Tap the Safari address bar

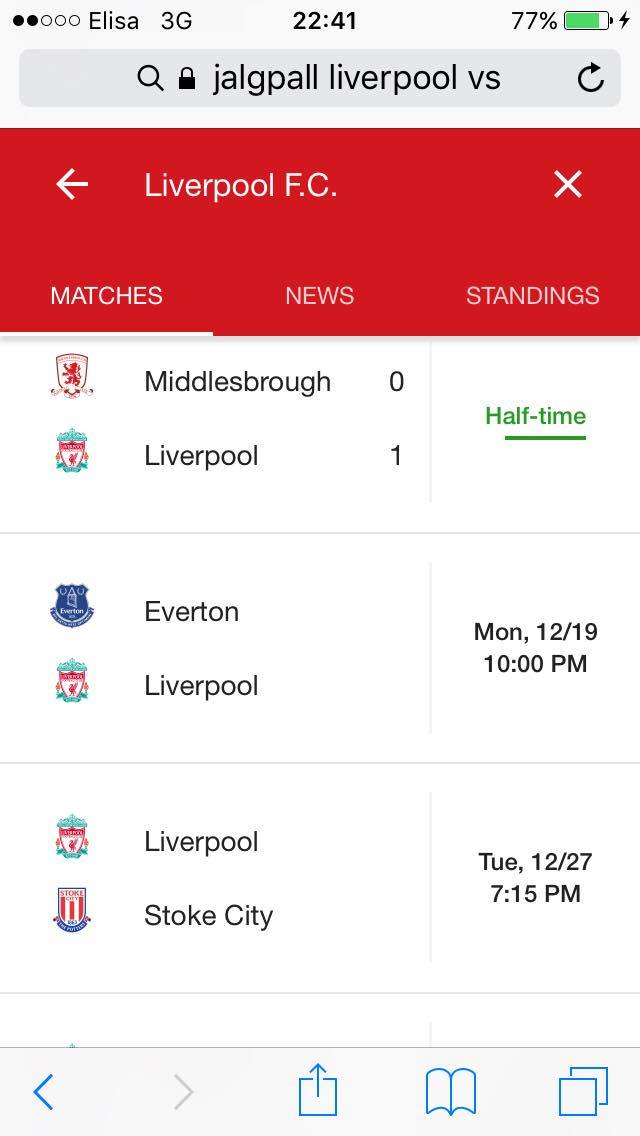(x=320, y=78)
